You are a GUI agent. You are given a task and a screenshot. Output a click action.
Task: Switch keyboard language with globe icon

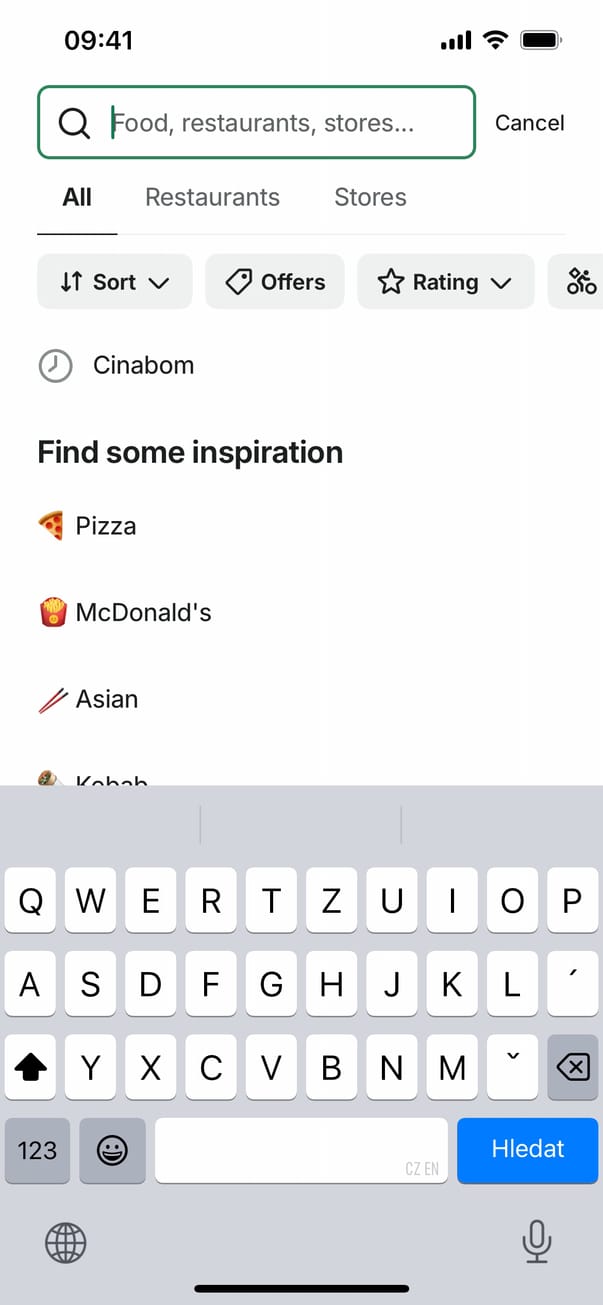66,1243
